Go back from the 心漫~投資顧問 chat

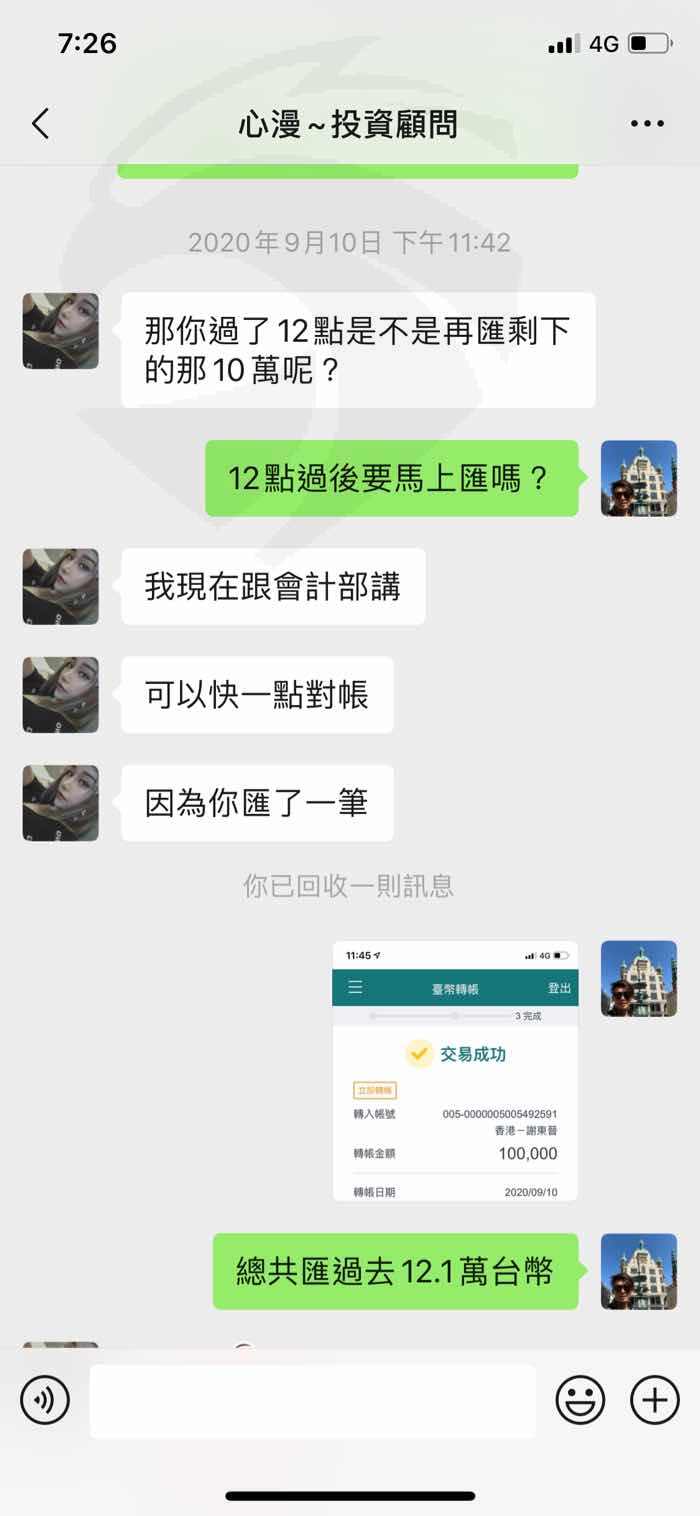pyautogui.click(x=40, y=124)
